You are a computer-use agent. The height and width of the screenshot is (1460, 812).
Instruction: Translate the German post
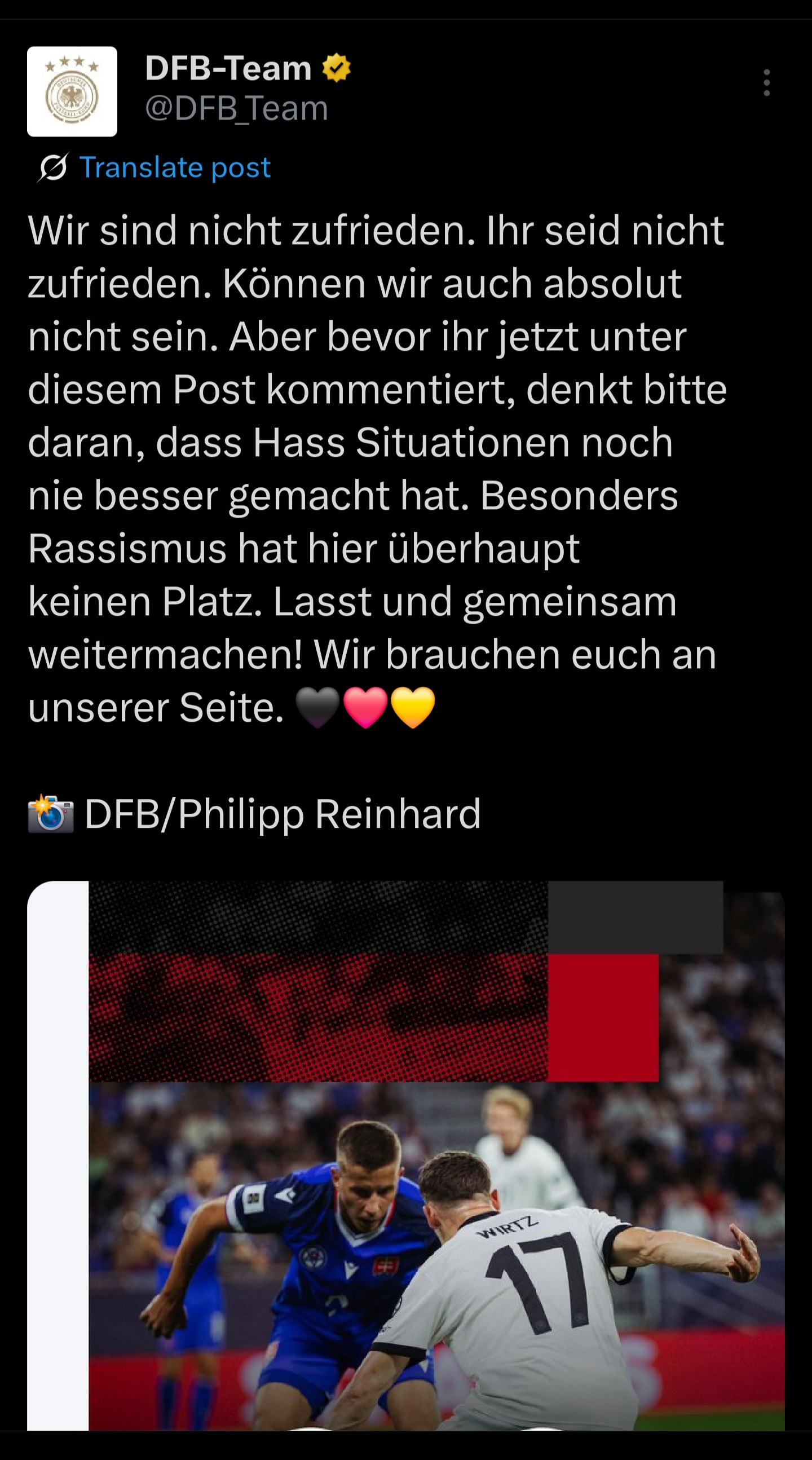(x=175, y=167)
